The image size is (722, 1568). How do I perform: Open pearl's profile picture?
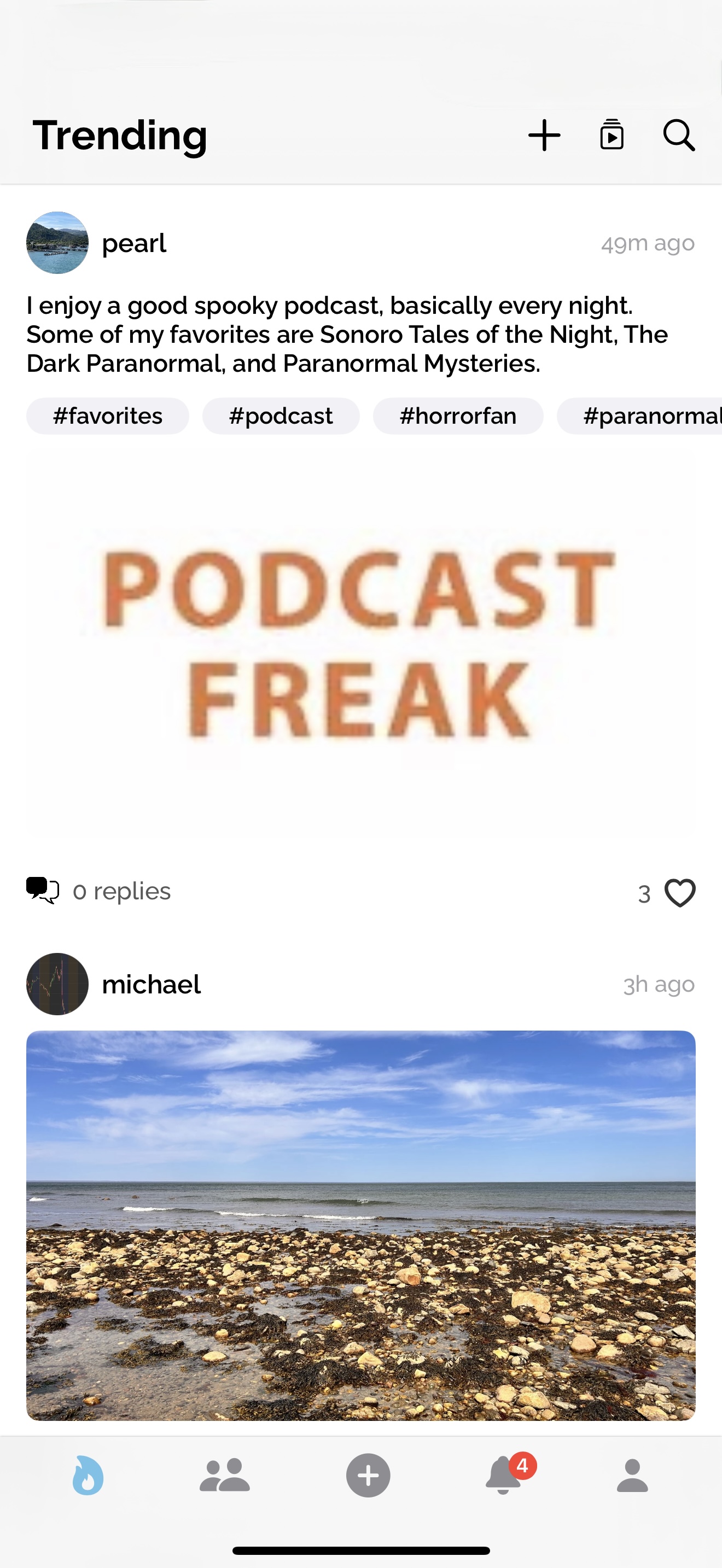(57, 242)
